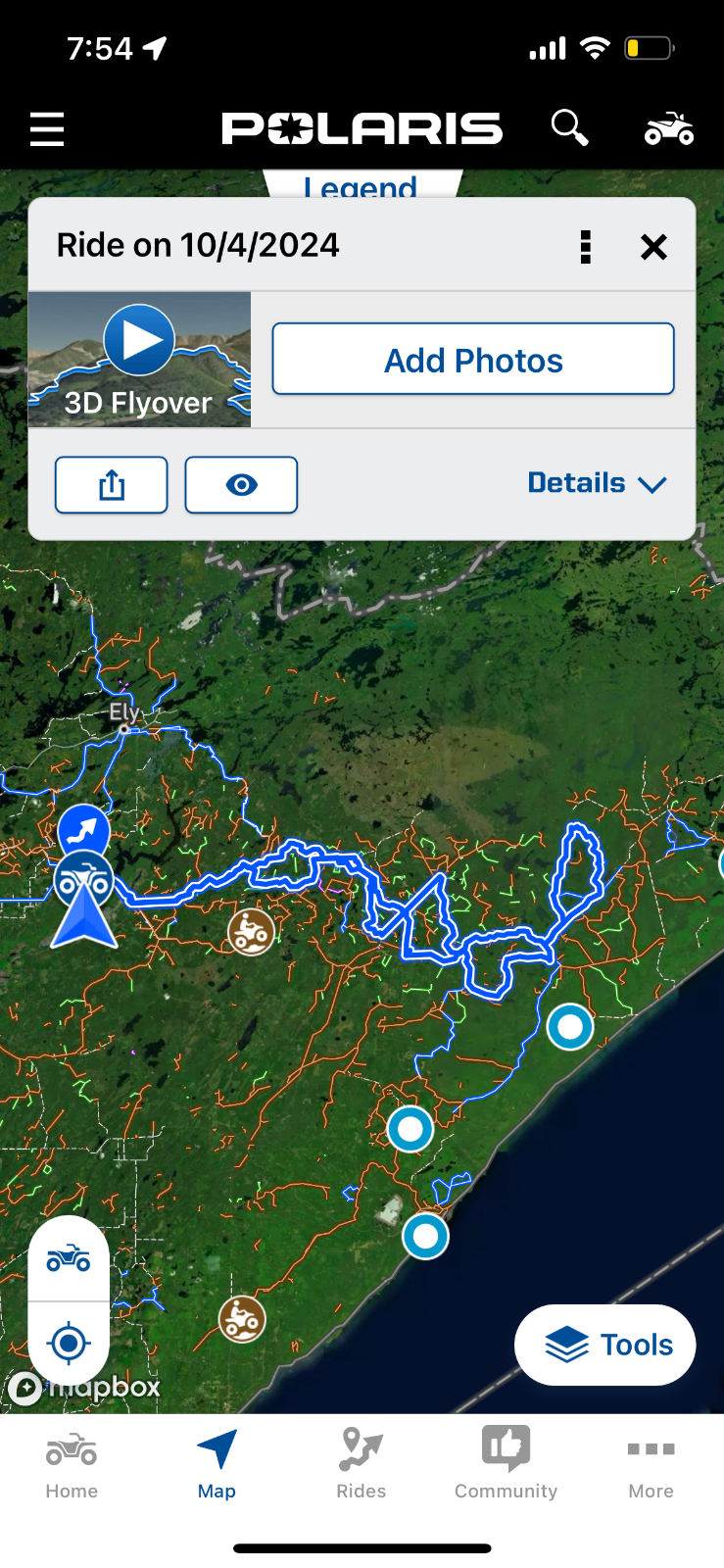This screenshot has width=724, height=1568.
Task: Expand ride Details
Action: point(597,483)
